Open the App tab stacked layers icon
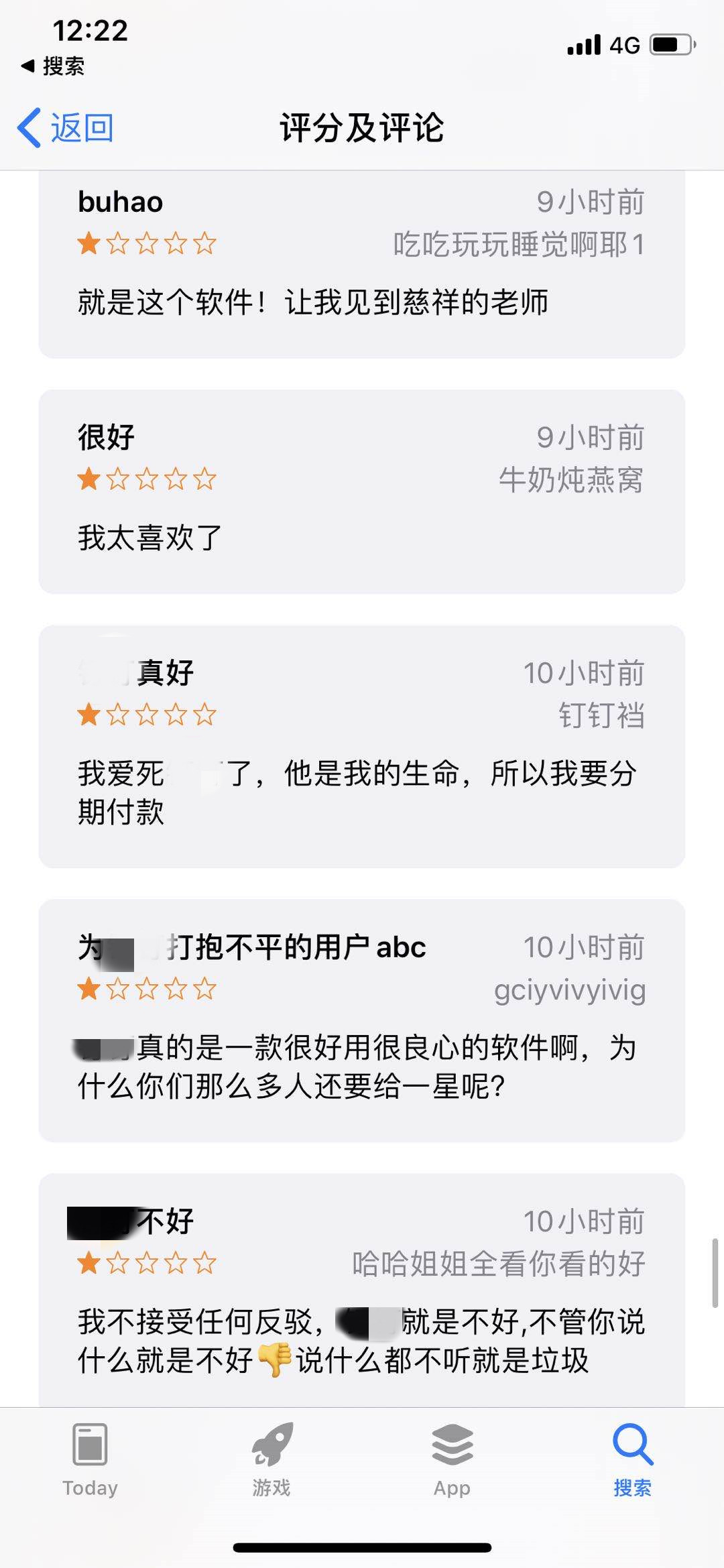This screenshot has height=1568, width=724. (x=450, y=1445)
